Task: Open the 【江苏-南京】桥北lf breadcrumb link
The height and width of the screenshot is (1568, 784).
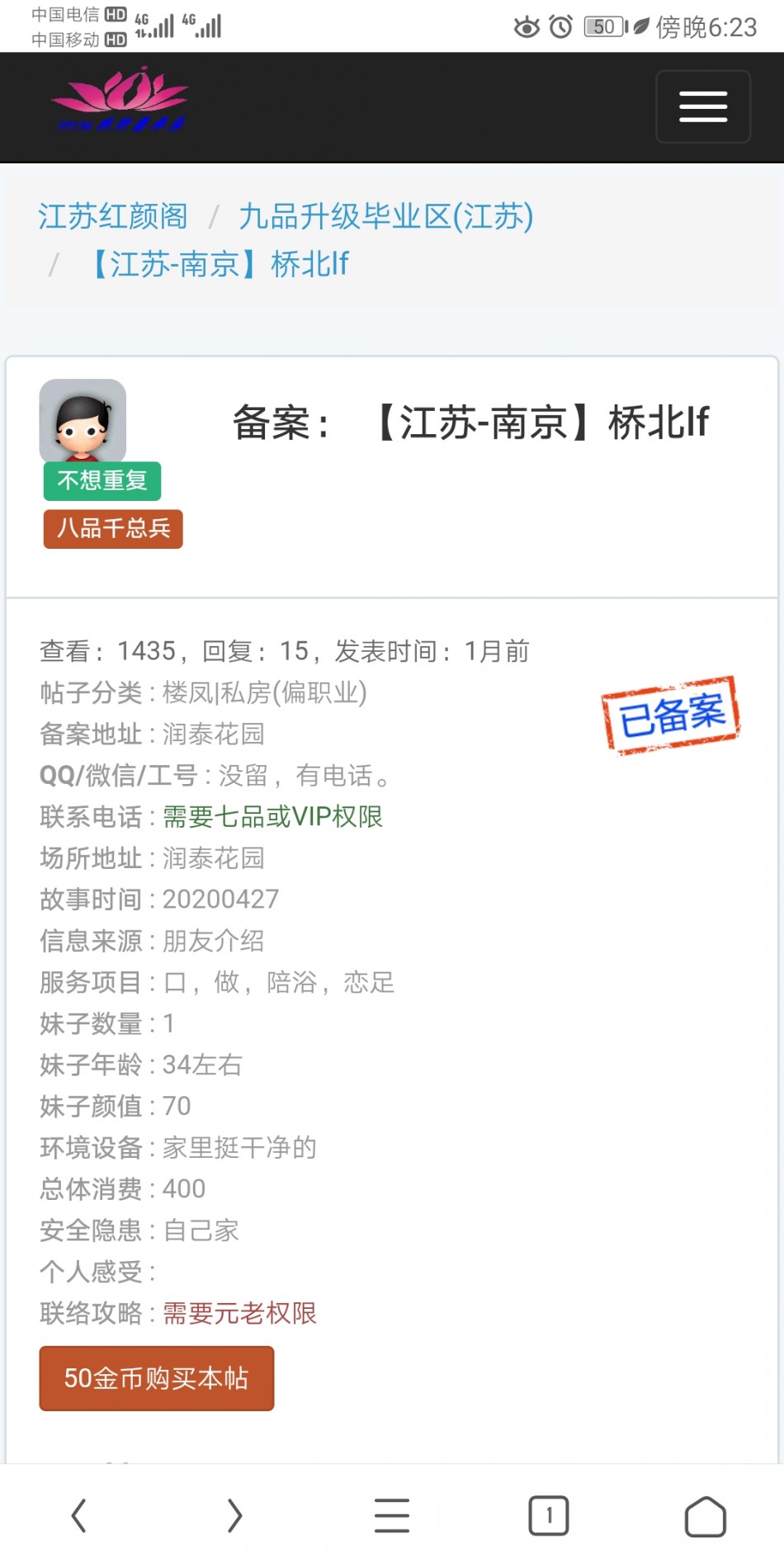Action: pyautogui.click(x=220, y=265)
